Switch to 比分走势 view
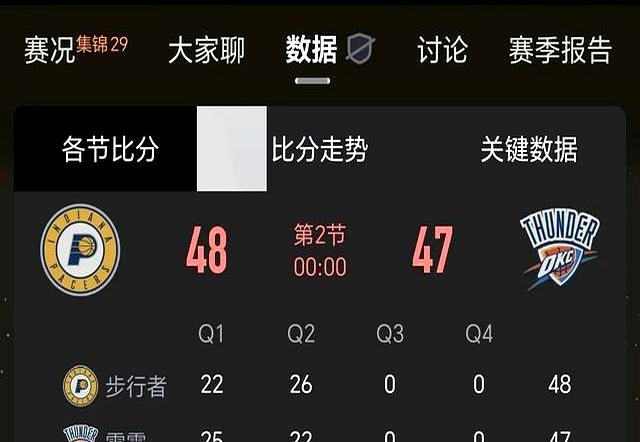The width and height of the screenshot is (640, 442). [x=320, y=150]
